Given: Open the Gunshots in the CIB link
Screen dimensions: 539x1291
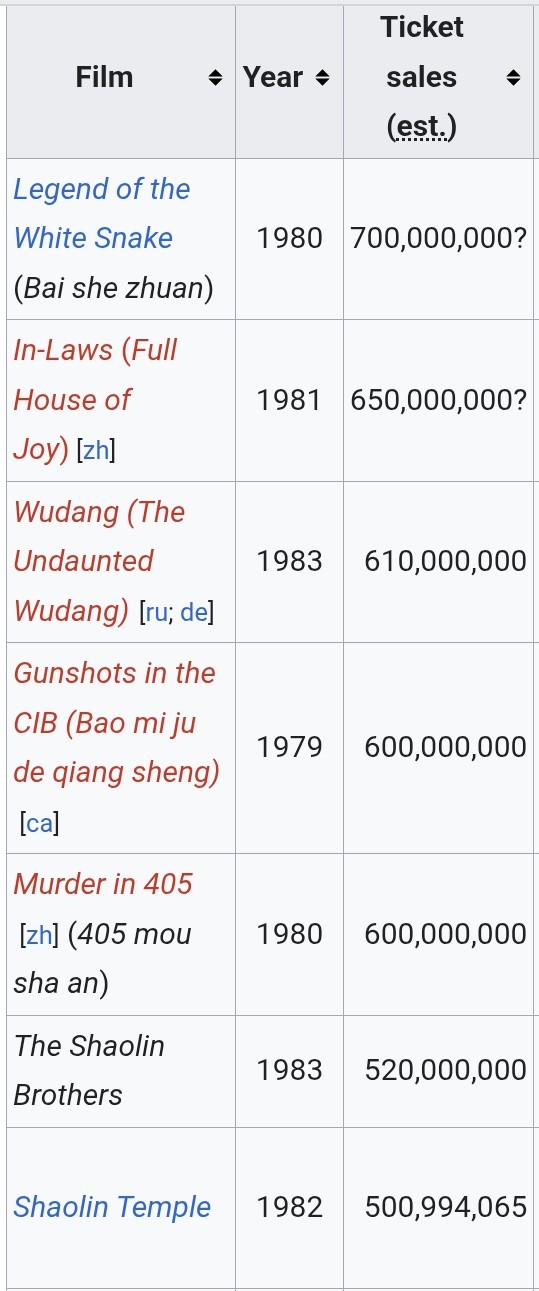Looking at the screenshot, I should (x=116, y=722).
